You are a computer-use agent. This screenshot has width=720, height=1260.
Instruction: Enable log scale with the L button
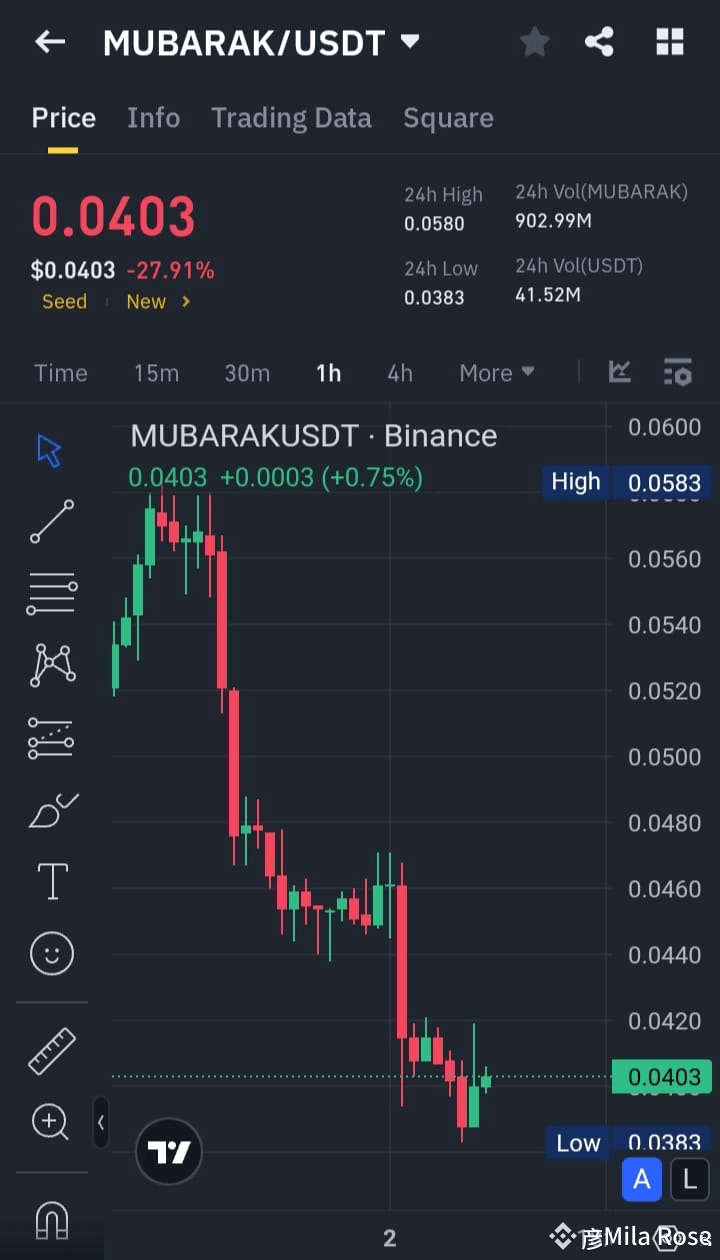point(689,1180)
